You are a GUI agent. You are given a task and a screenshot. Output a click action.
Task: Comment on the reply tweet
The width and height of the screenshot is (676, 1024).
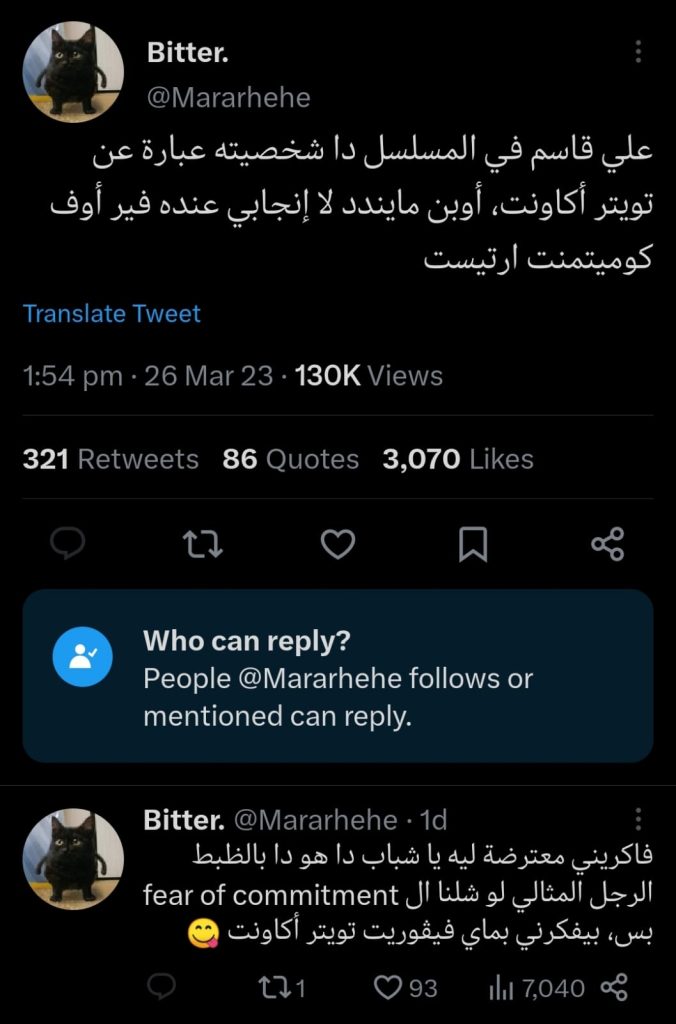pyautogui.click(x=160, y=988)
